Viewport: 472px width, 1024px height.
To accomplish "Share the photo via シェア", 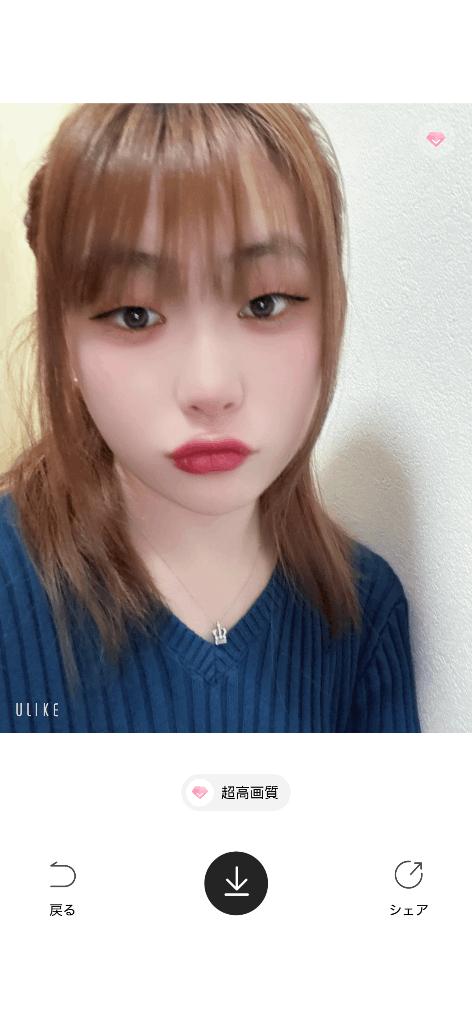I will (409, 888).
